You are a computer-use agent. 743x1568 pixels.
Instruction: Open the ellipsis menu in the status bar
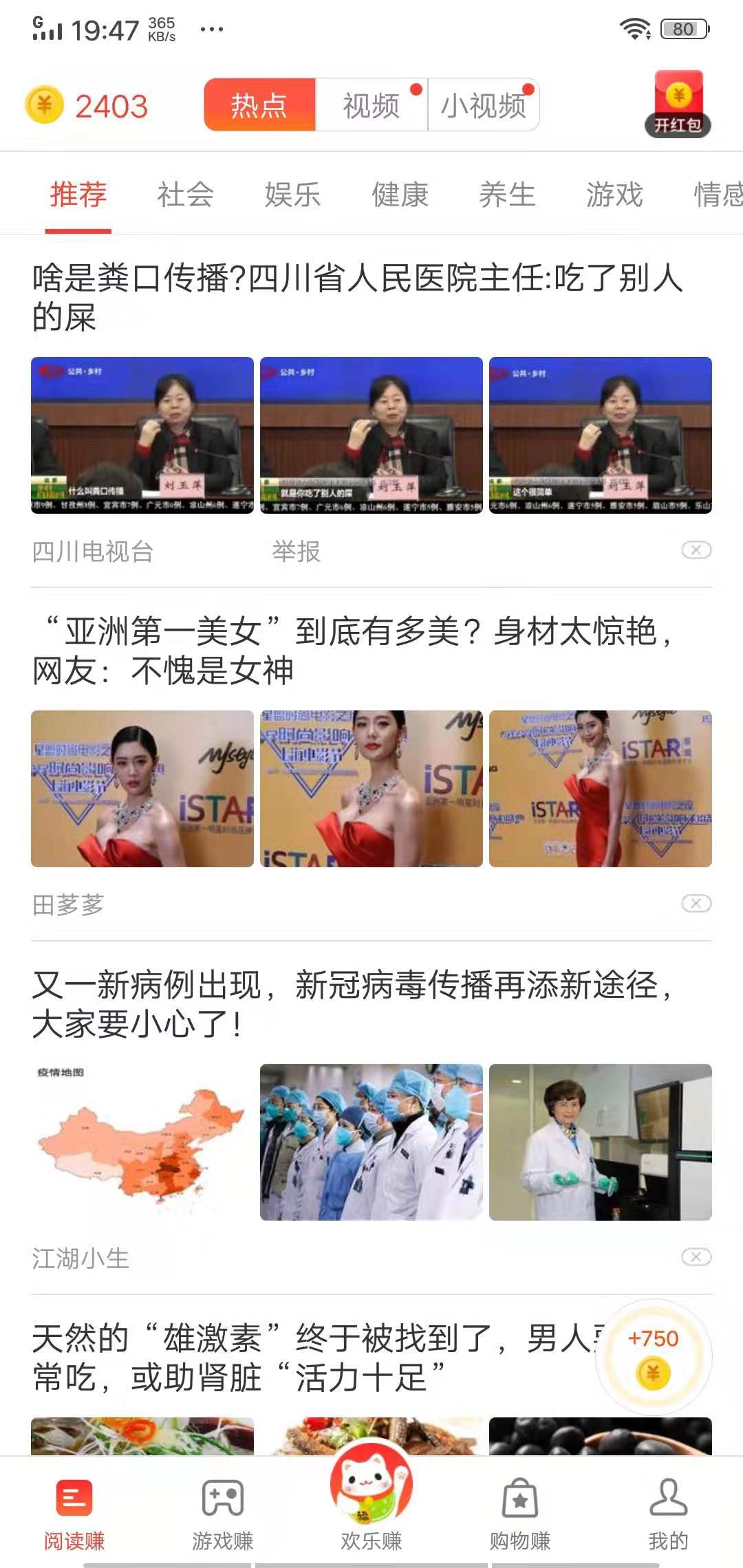click(211, 28)
